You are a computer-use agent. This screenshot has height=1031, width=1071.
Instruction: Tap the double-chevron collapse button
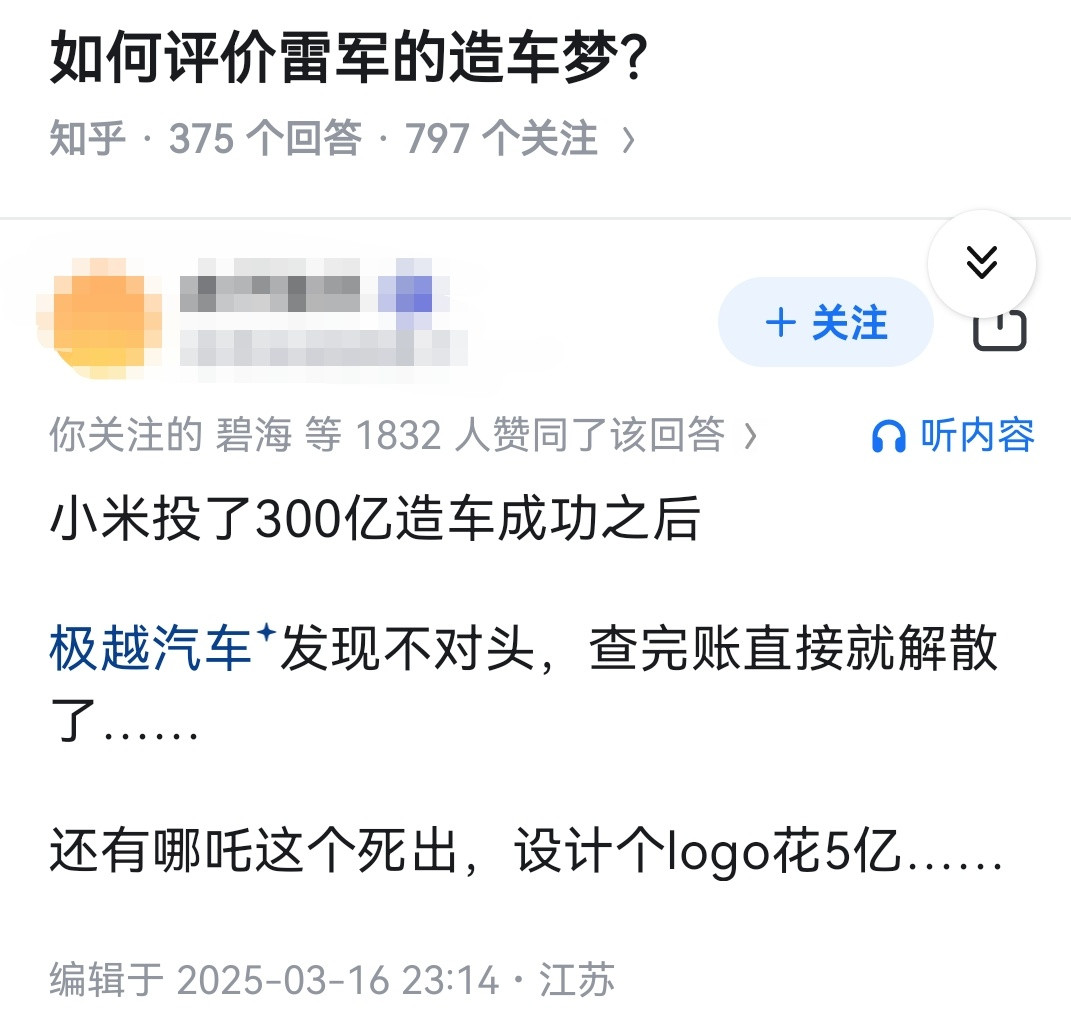(981, 263)
